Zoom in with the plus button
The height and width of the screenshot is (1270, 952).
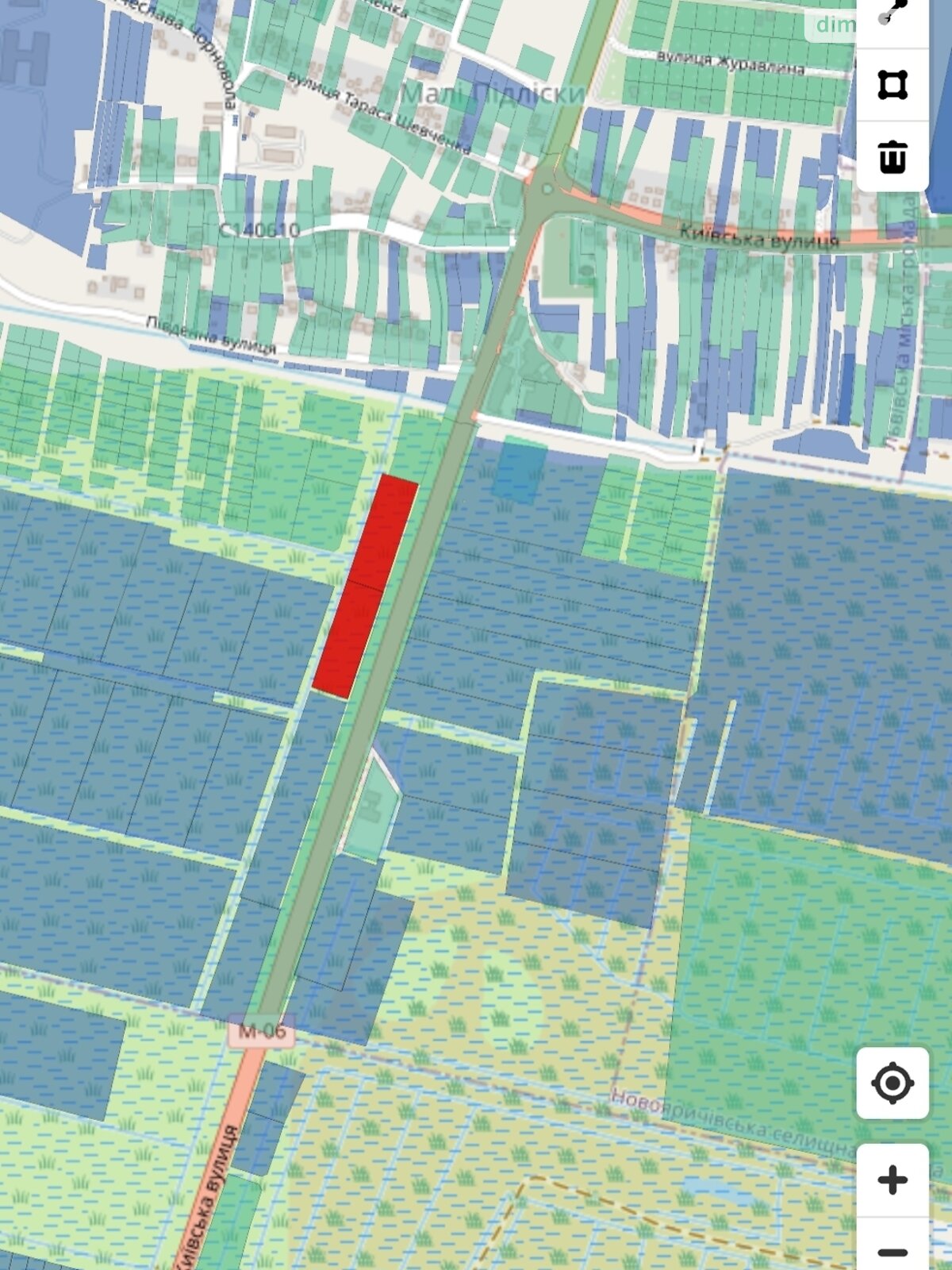coord(892,1180)
